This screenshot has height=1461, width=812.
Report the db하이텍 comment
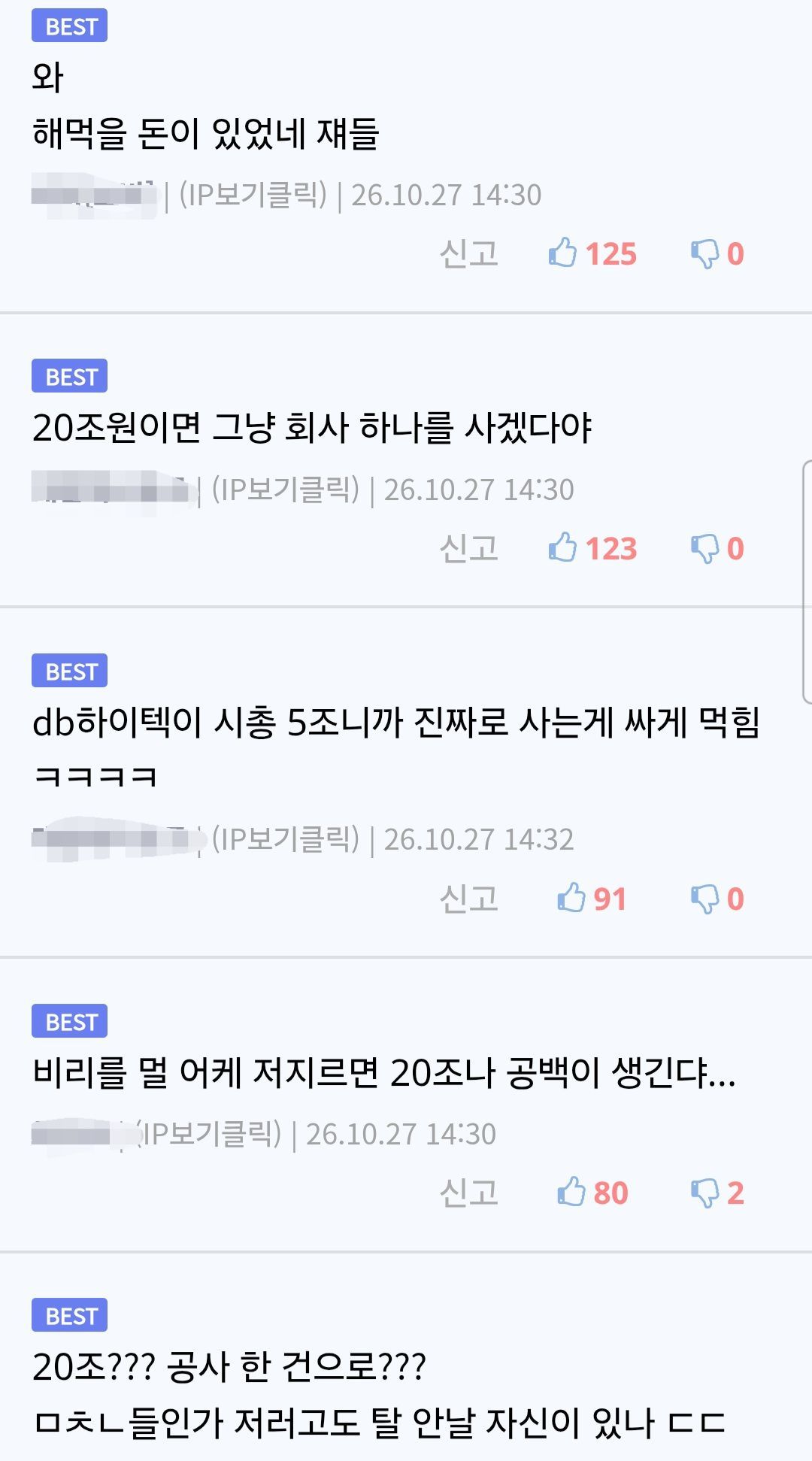click(x=469, y=899)
